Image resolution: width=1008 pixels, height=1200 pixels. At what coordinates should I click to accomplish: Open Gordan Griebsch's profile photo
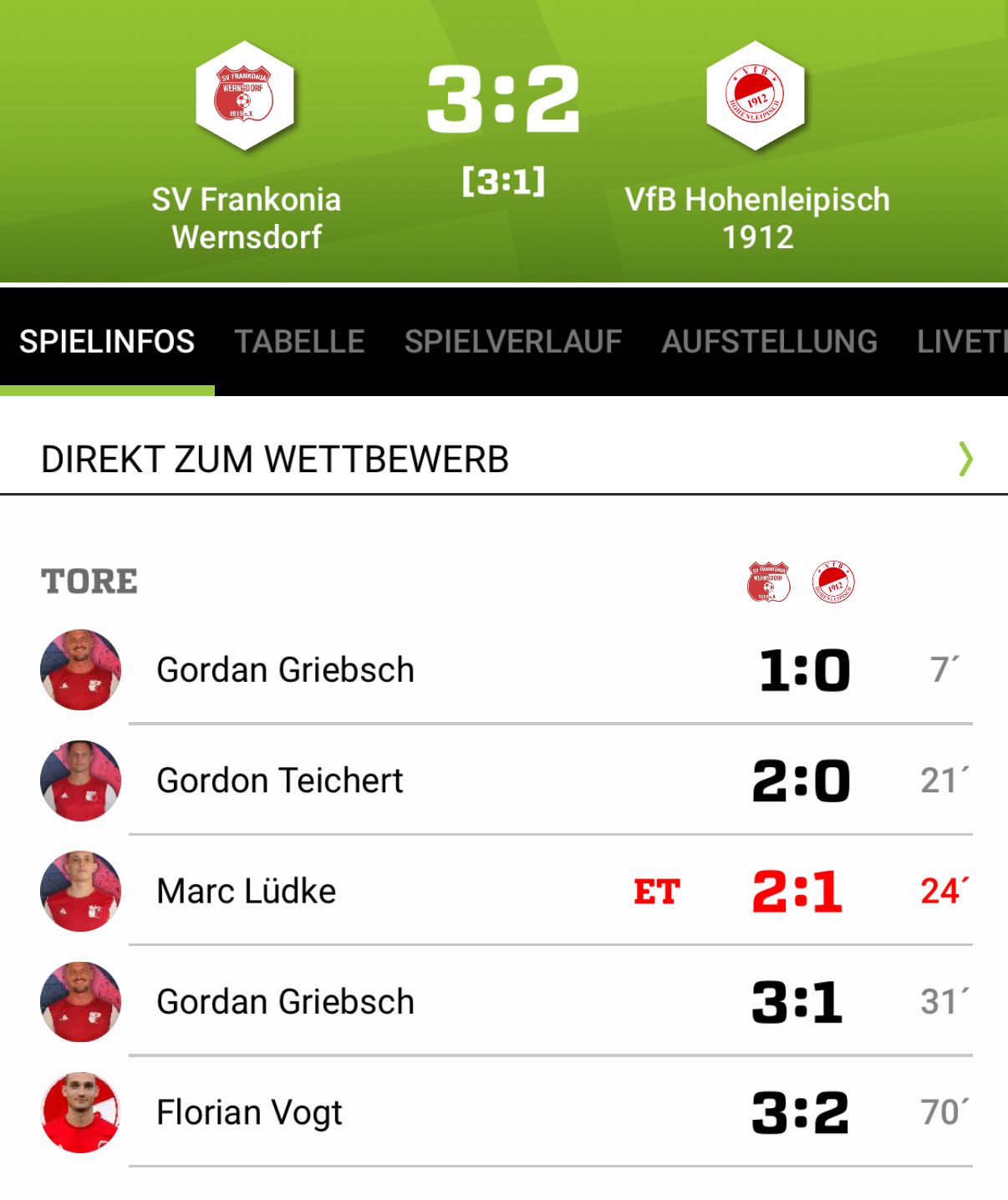pyautogui.click(x=79, y=669)
